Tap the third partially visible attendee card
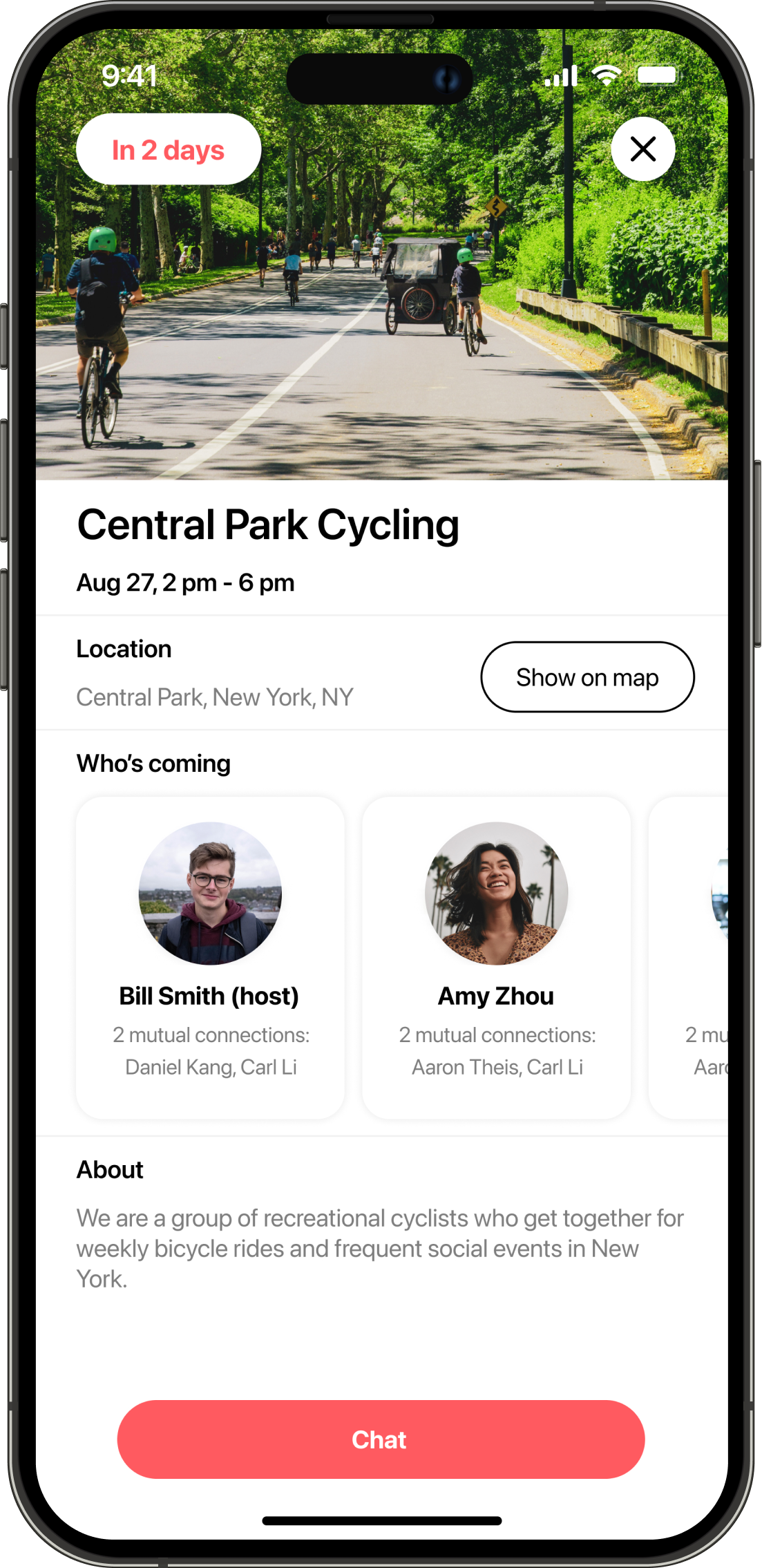 pos(689,957)
